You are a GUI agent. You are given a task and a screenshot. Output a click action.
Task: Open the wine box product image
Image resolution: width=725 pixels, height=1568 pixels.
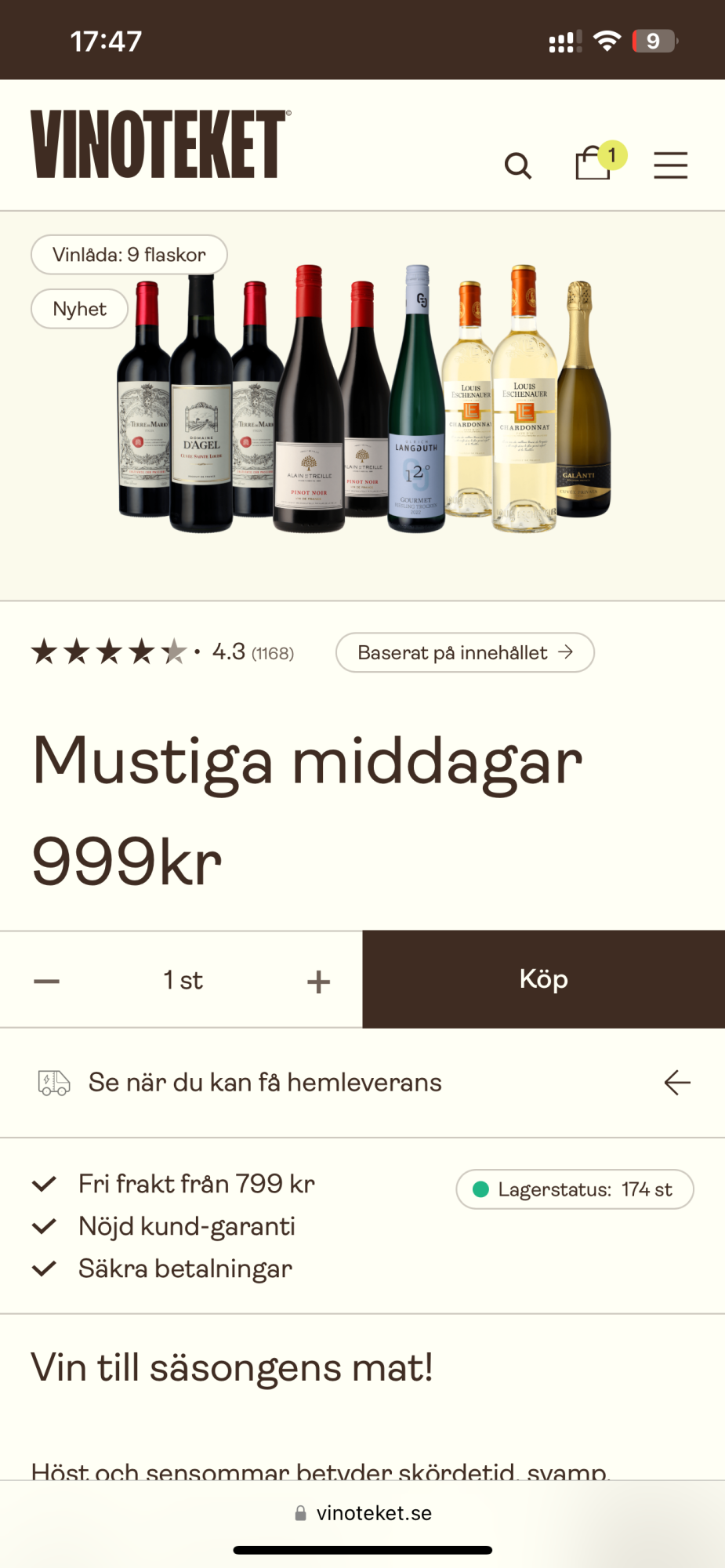pyautogui.click(x=363, y=400)
